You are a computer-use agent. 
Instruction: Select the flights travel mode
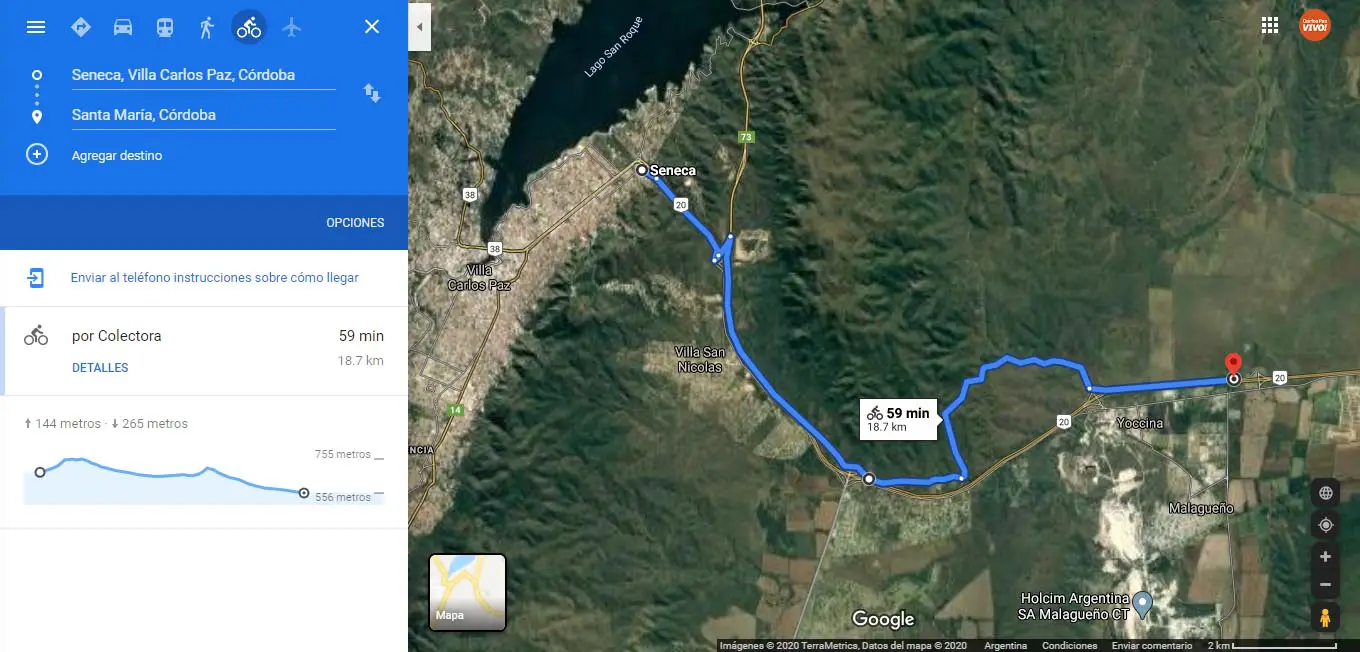tap(291, 27)
